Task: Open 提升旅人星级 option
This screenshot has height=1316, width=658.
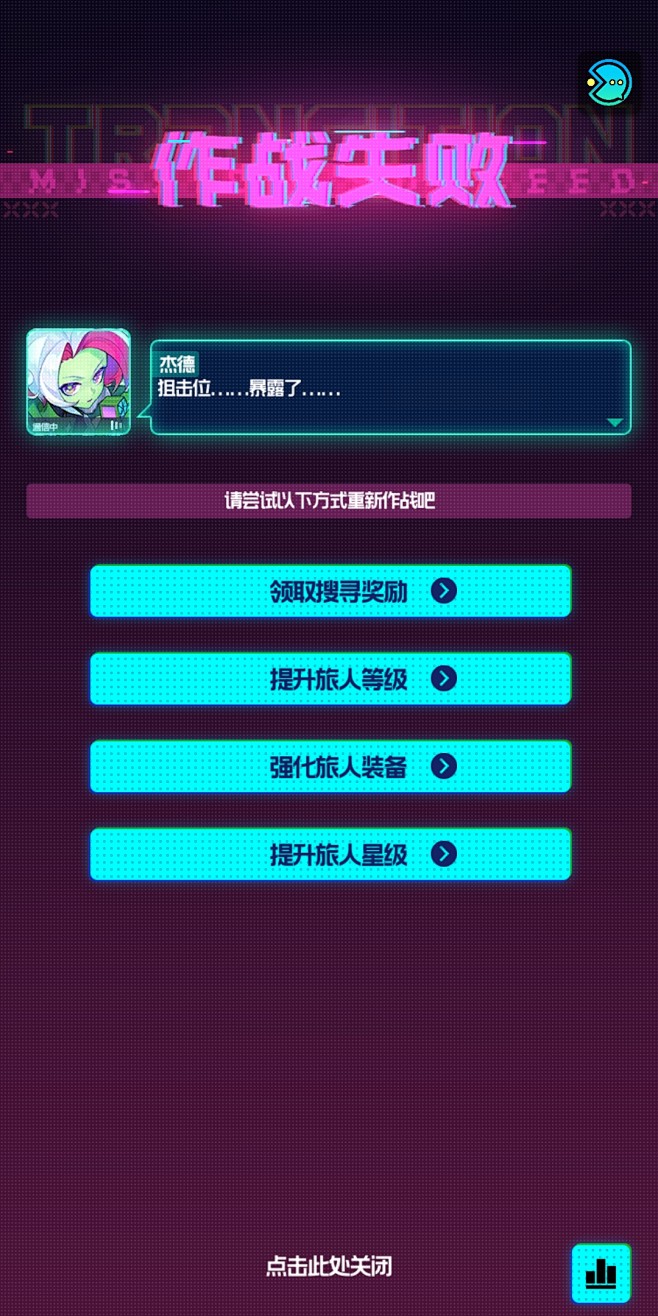Action: coord(330,854)
